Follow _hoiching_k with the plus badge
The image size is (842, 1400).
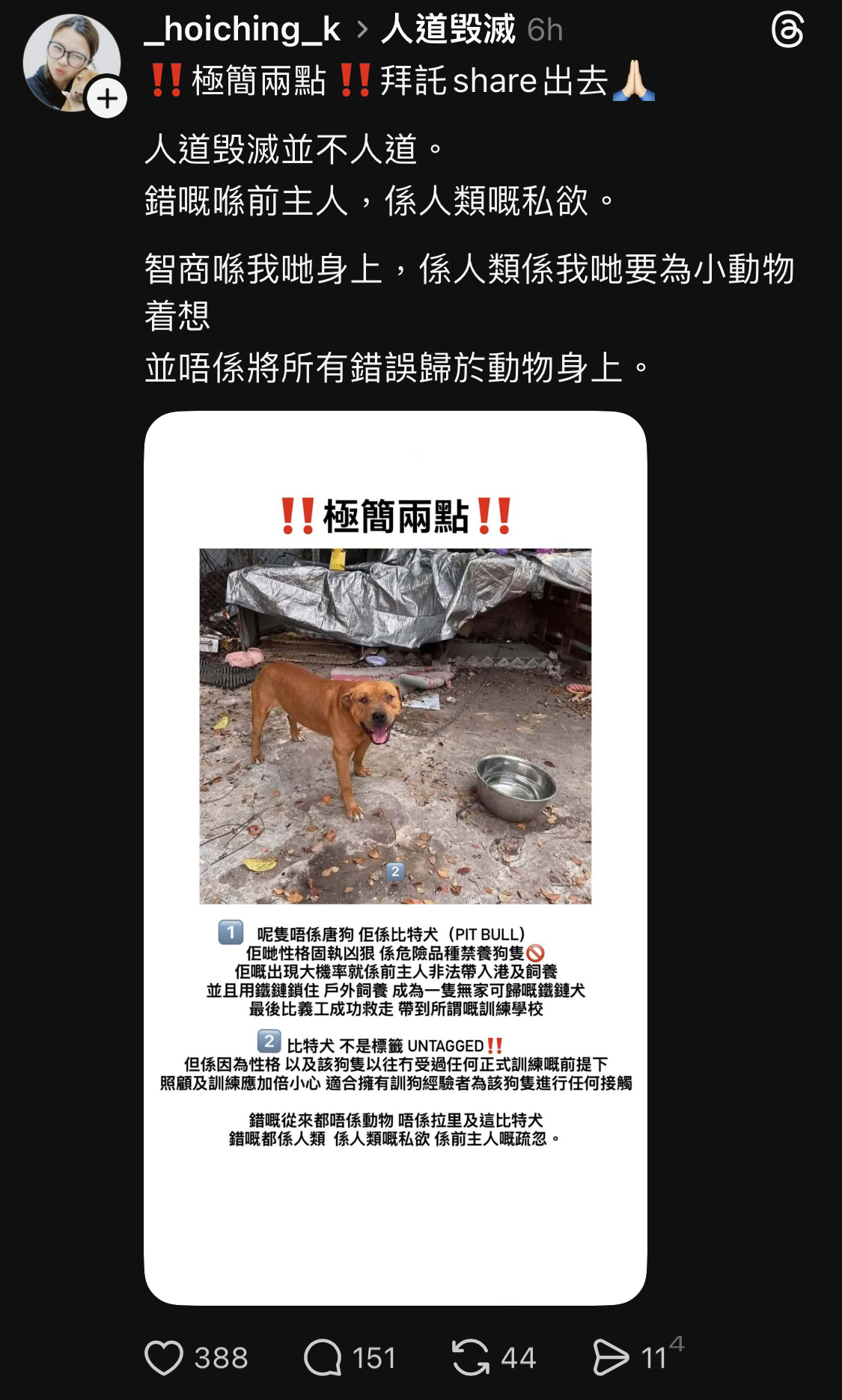pos(107,99)
